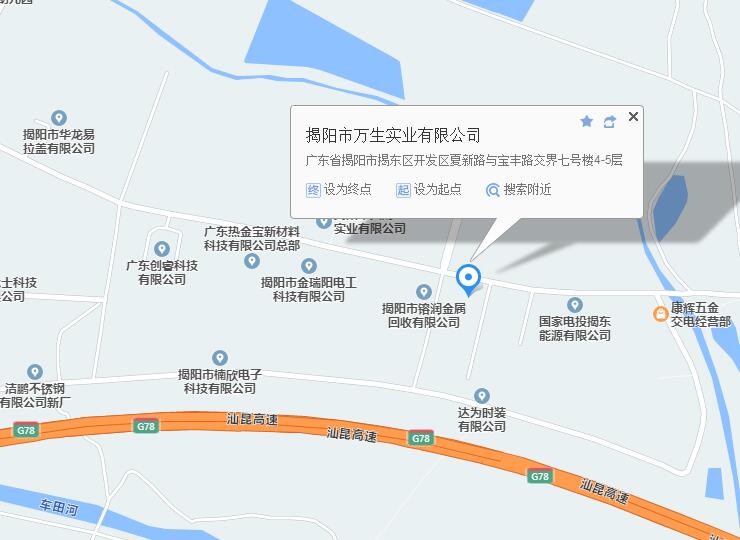This screenshot has width=740, height=540.
Task: Open 康辉五金交电经营部 shop marker
Action: click(x=660, y=314)
